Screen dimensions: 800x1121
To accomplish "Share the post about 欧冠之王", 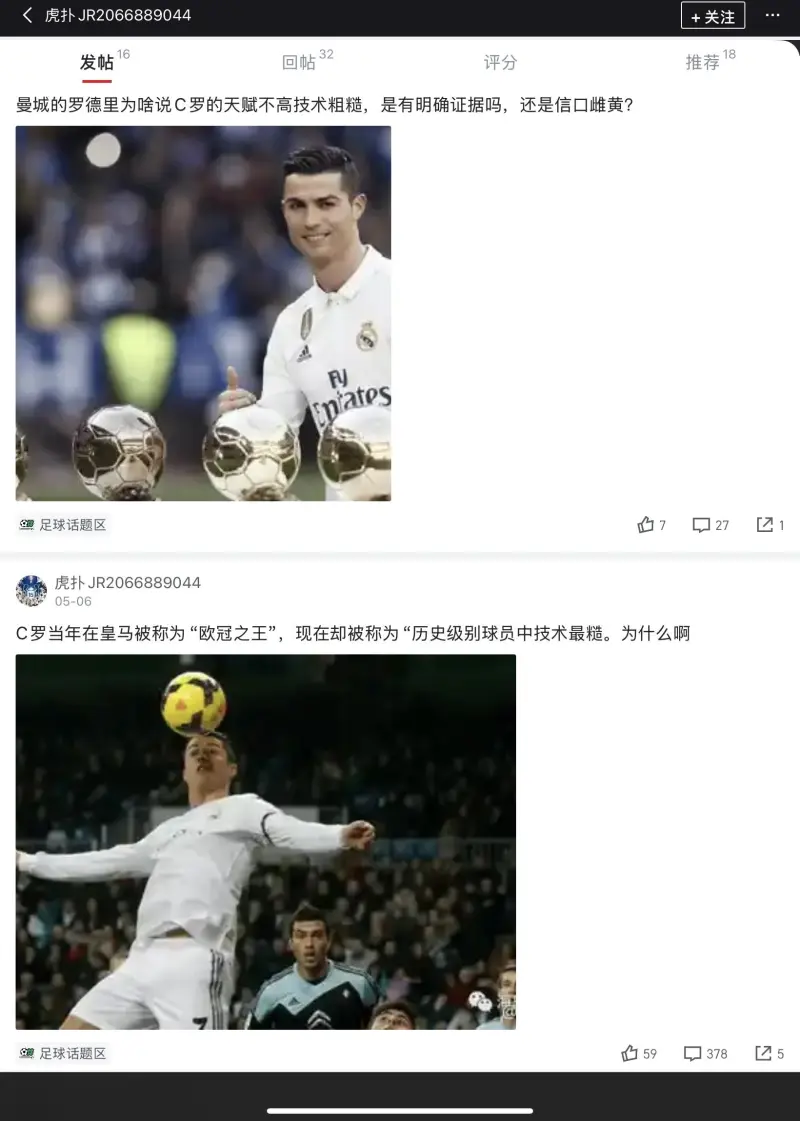I will point(767,1053).
